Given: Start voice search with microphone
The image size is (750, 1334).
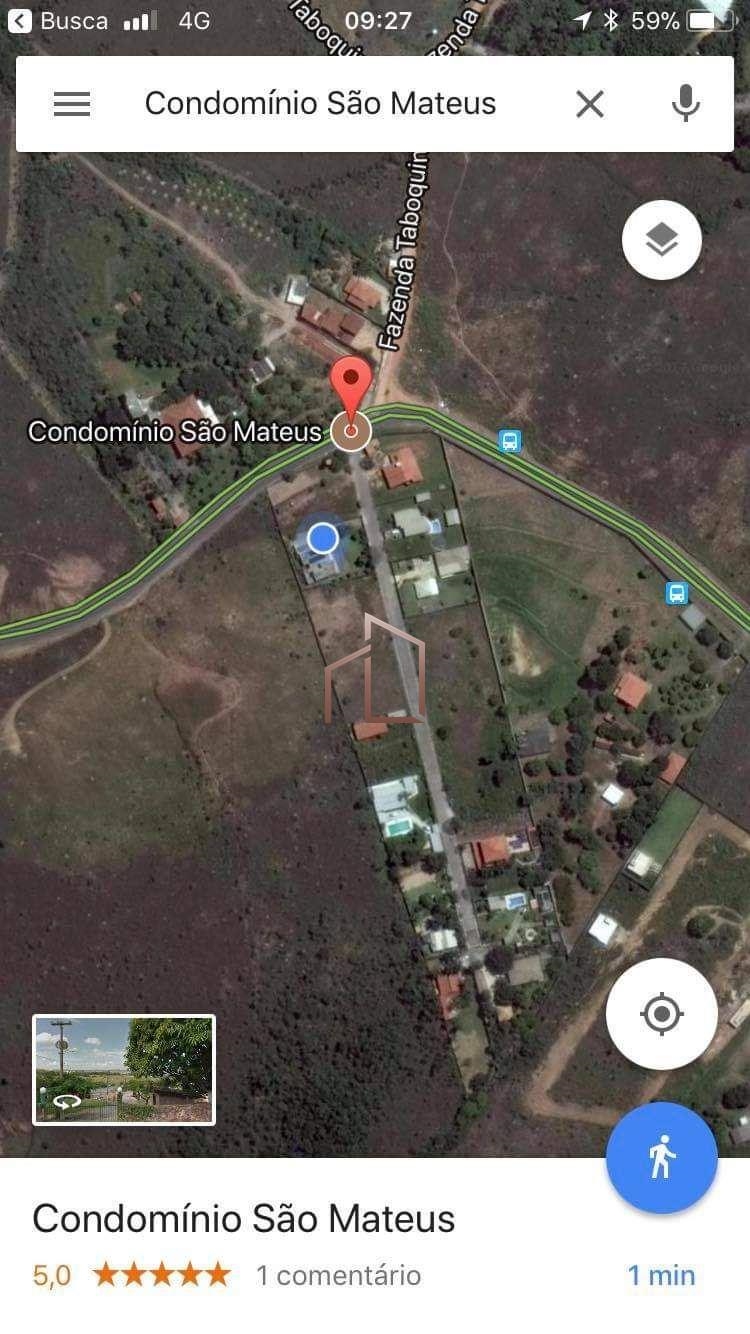Looking at the screenshot, I should [685, 104].
